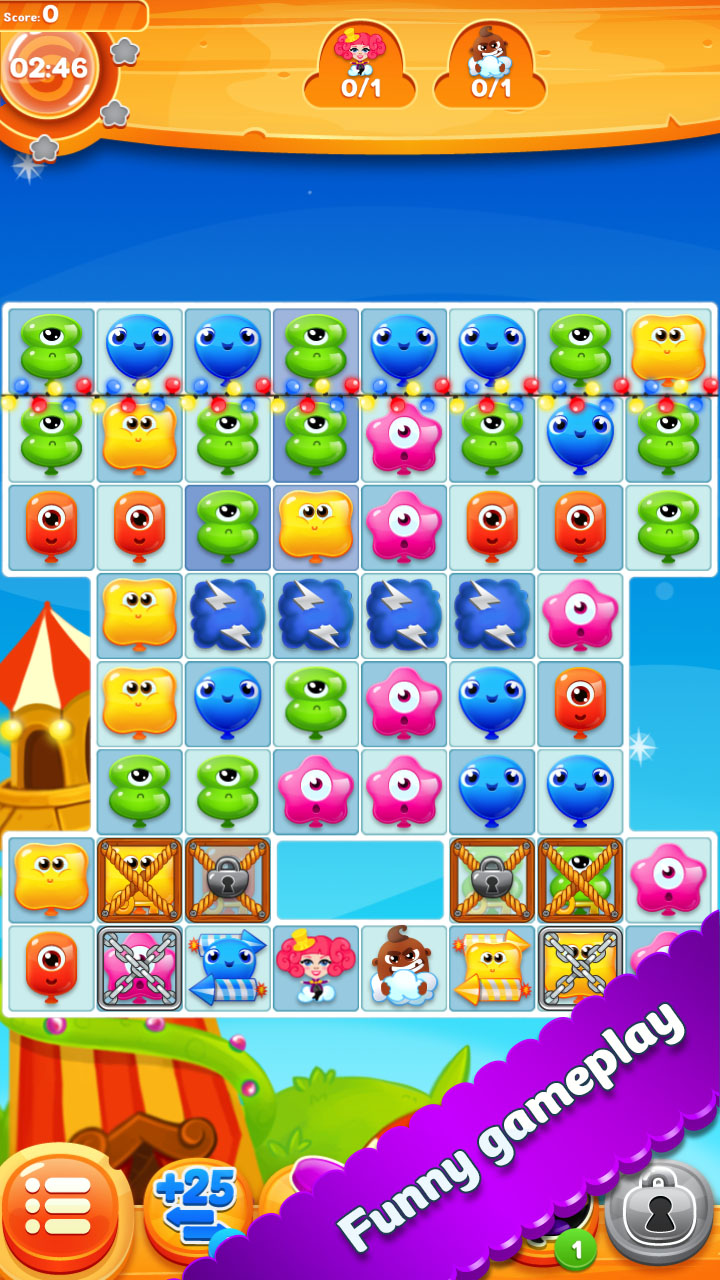Tap the yellow arrow rocket balloon

(x=491, y=968)
